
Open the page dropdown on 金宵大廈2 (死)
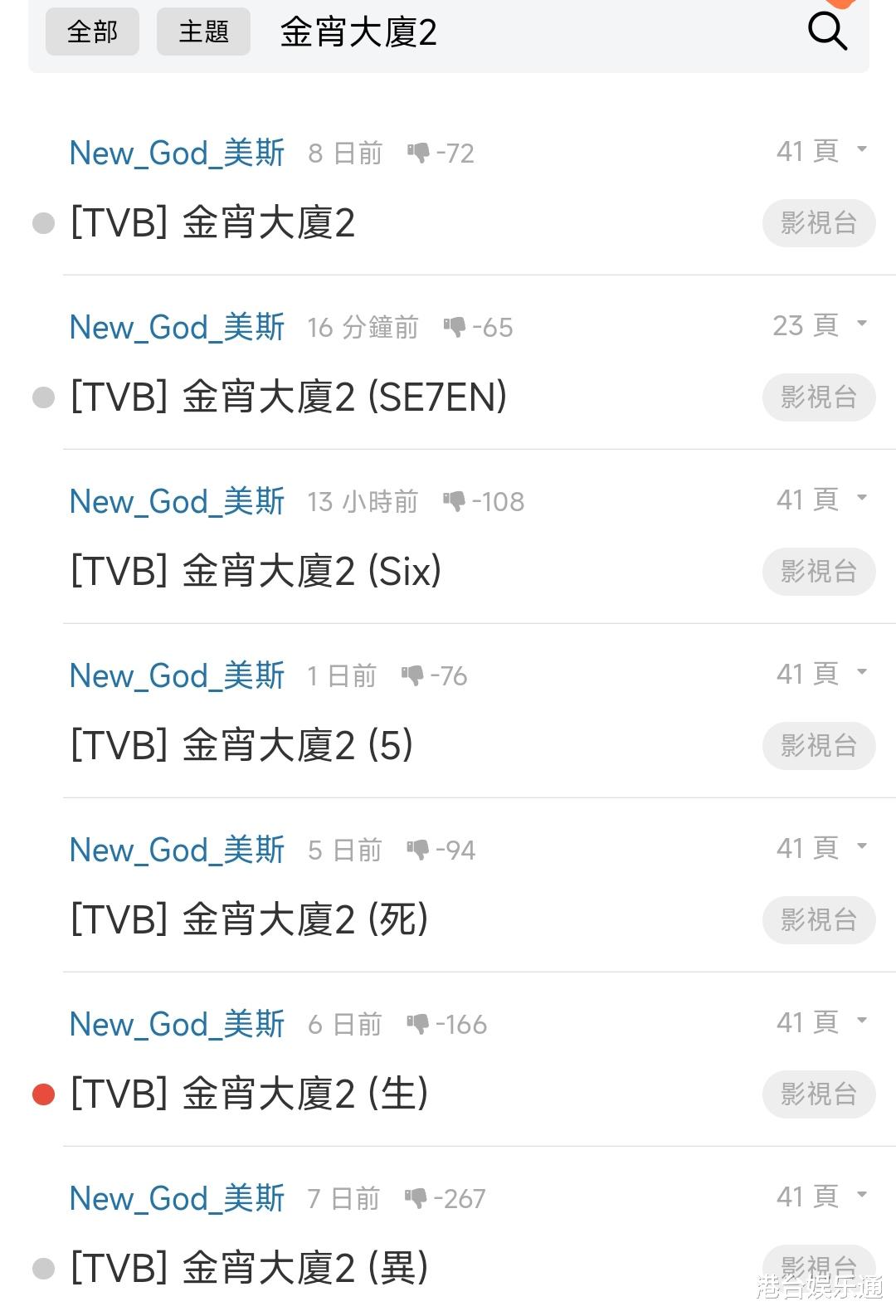click(817, 847)
